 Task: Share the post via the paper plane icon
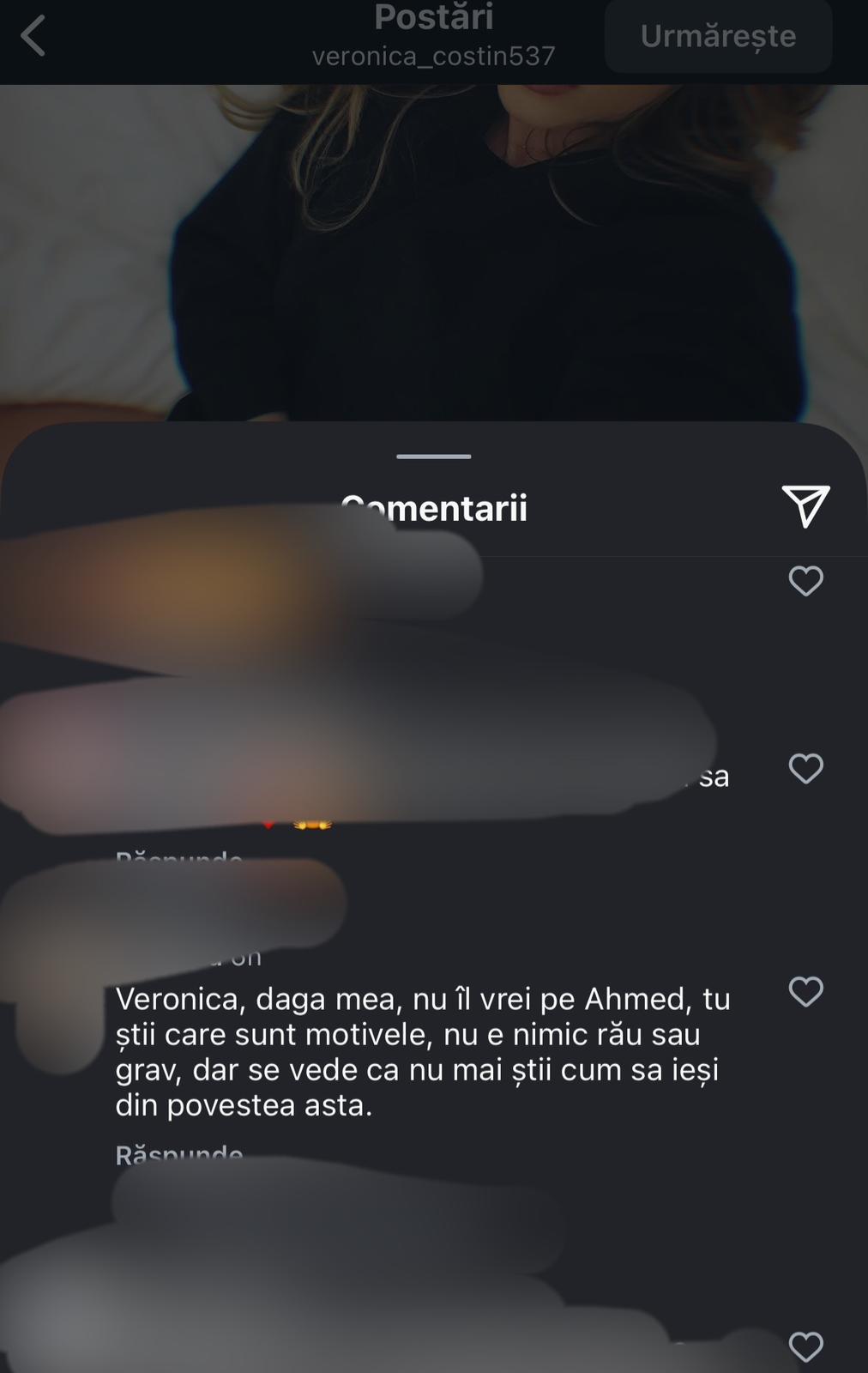(x=805, y=505)
